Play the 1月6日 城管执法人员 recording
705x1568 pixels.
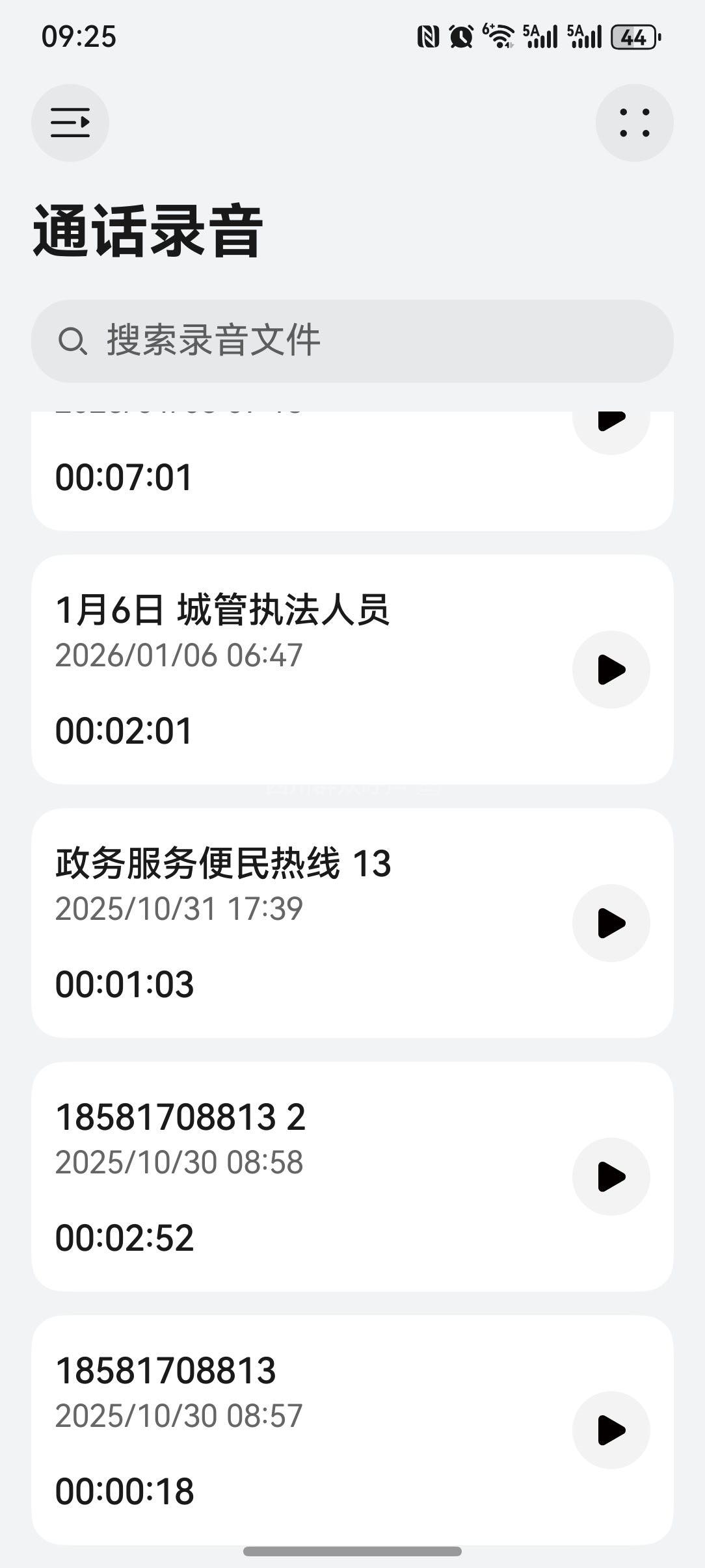point(611,670)
